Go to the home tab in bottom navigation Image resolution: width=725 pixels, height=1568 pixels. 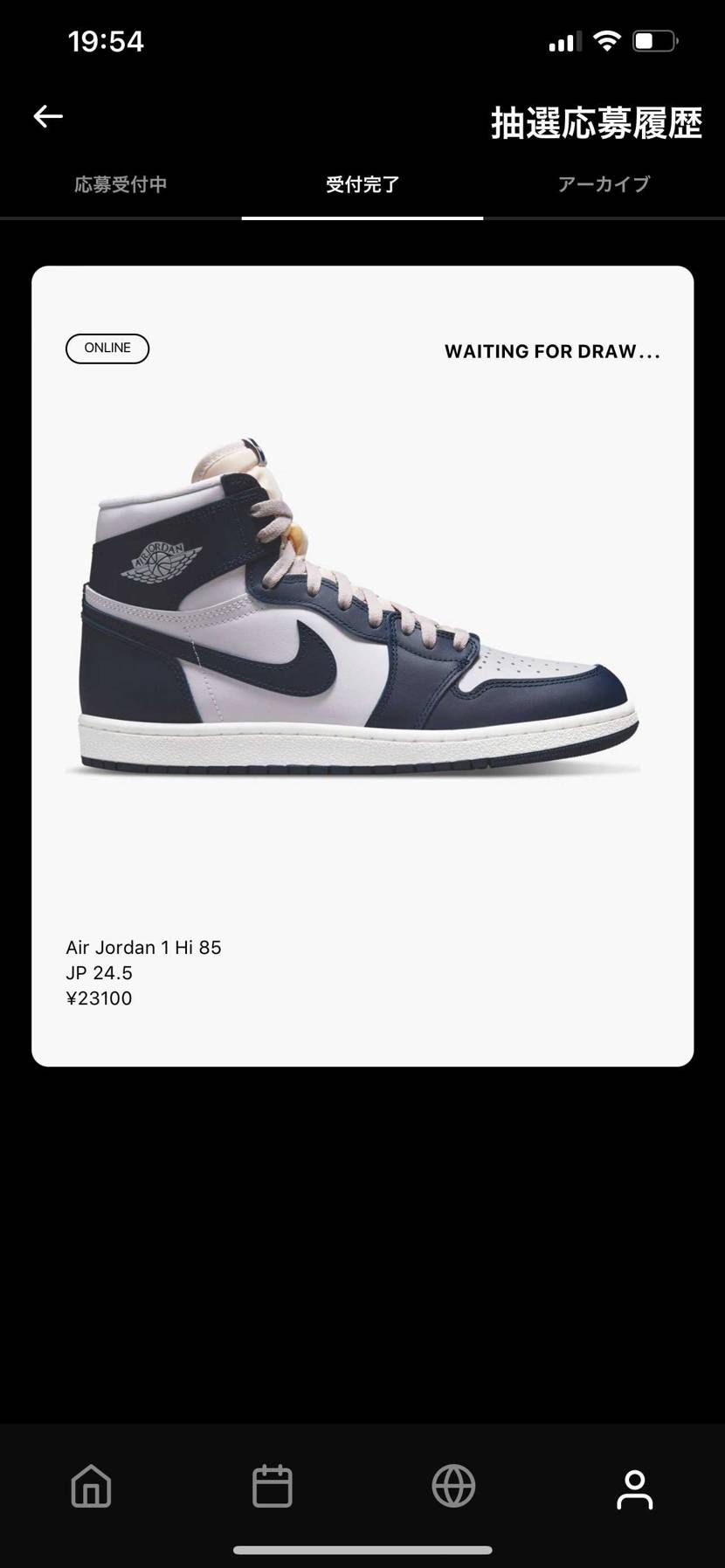91,1486
